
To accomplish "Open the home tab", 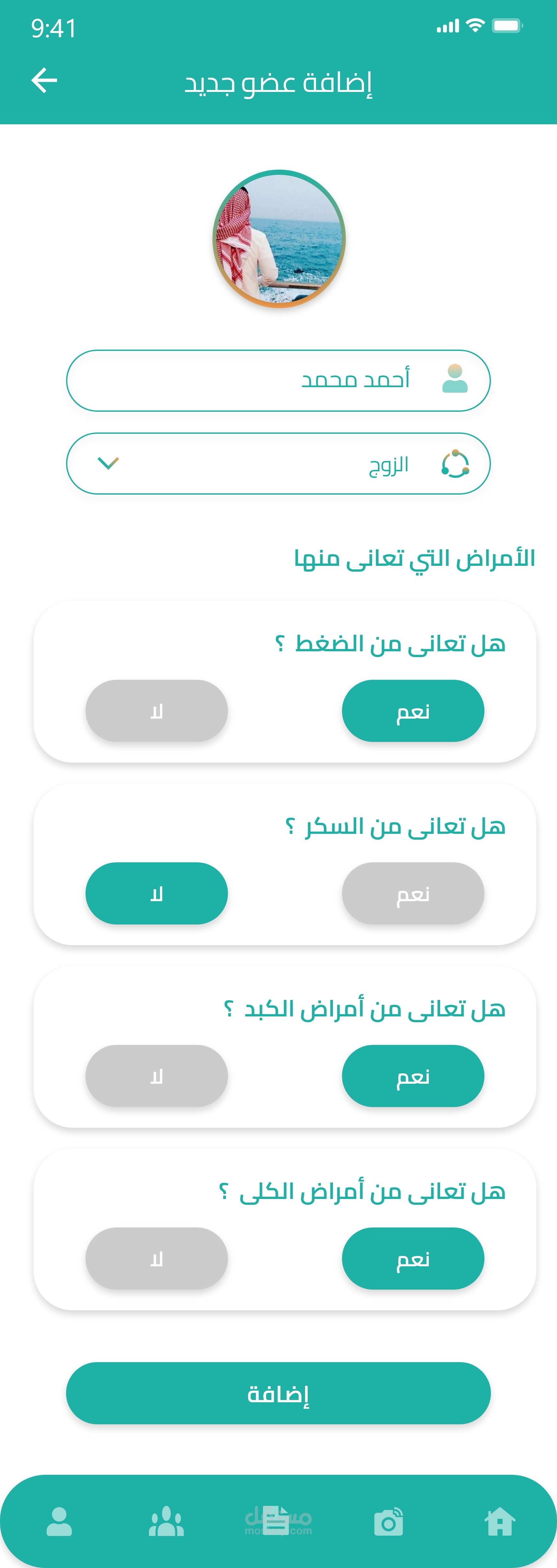I will pyautogui.click(x=499, y=1522).
